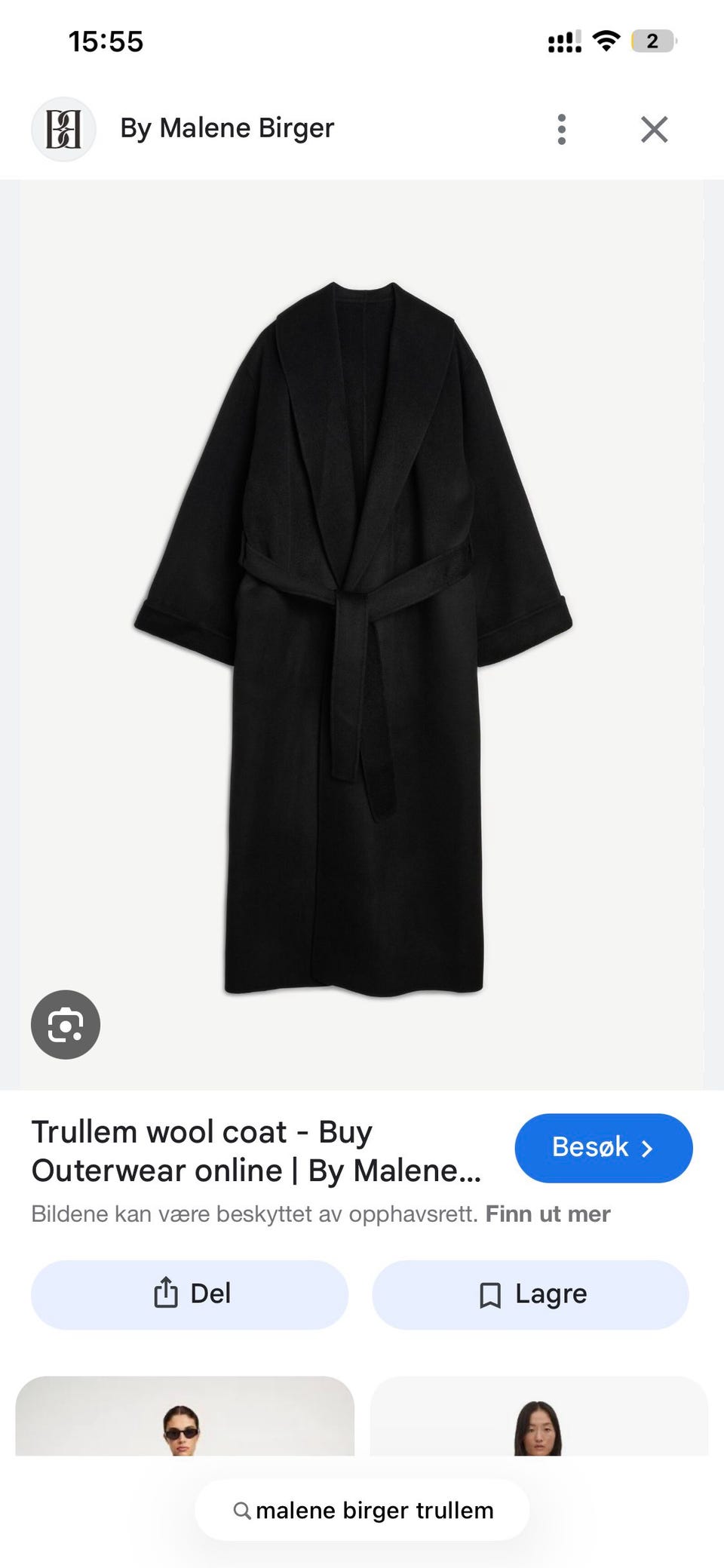This screenshot has height=1568, width=724.
Task: Open the By Malene Birger source
Action: tap(226, 128)
